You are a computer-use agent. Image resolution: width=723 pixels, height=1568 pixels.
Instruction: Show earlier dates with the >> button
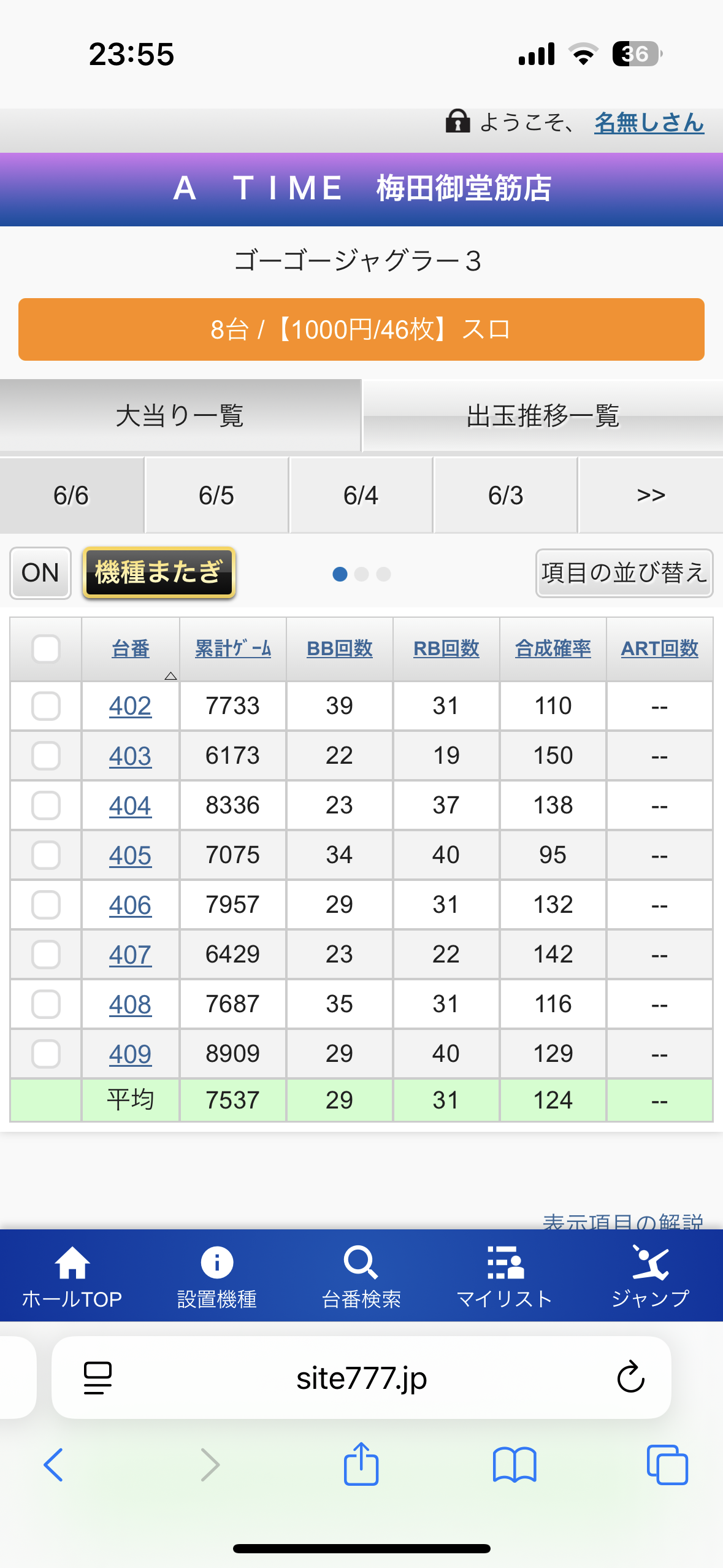pos(651,495)
